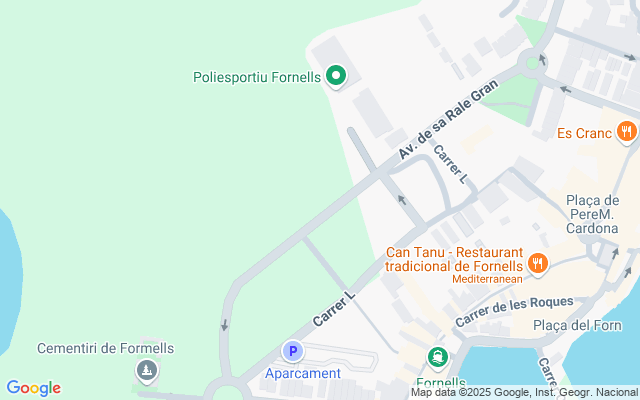Select the Aparcament parking marker
Screen dimensions: 640x400
pyautogui.click(x=292, y=351)
